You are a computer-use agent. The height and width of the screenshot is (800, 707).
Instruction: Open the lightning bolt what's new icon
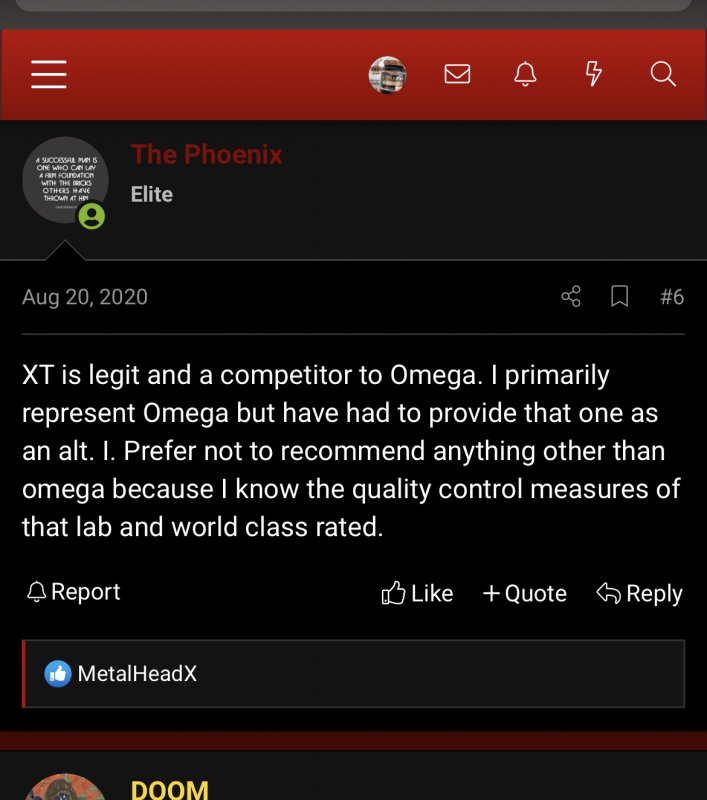pyautogui.click(x=593, y=74)
